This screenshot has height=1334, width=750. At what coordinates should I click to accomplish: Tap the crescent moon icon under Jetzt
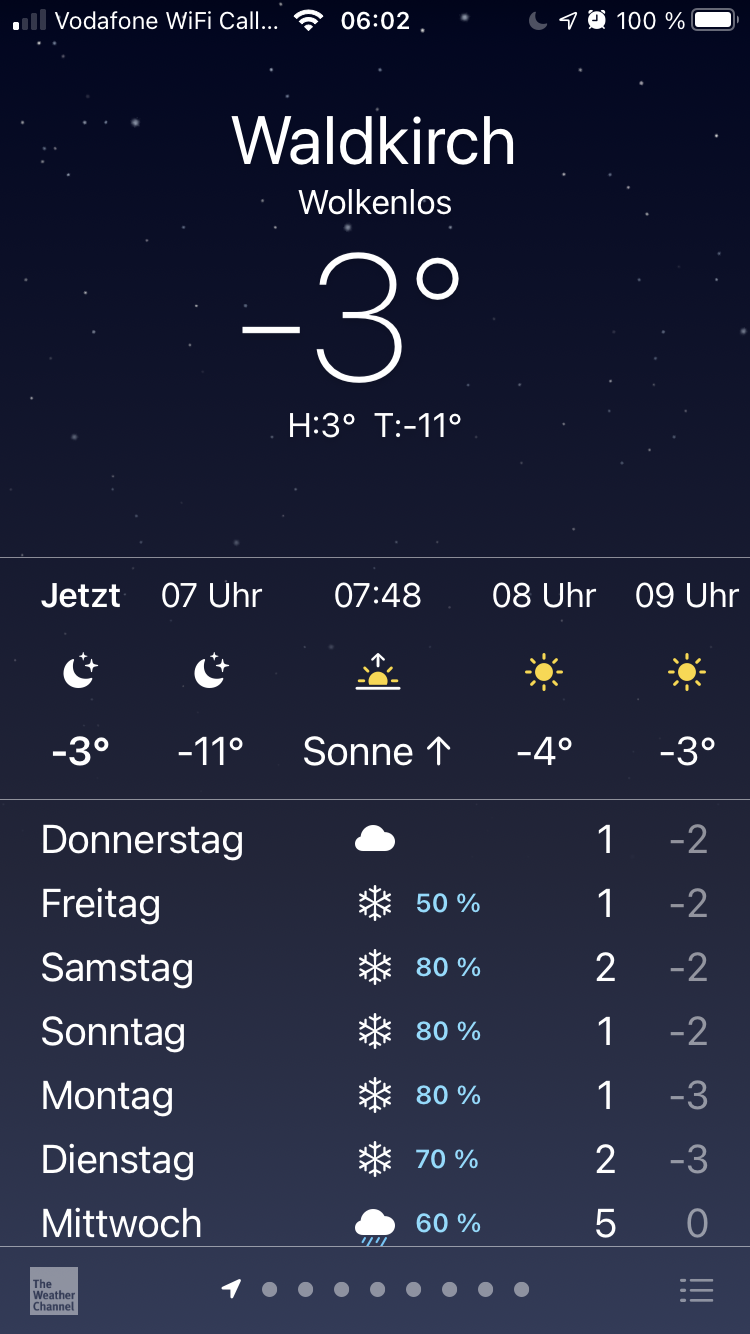click(x=80, y=671)
